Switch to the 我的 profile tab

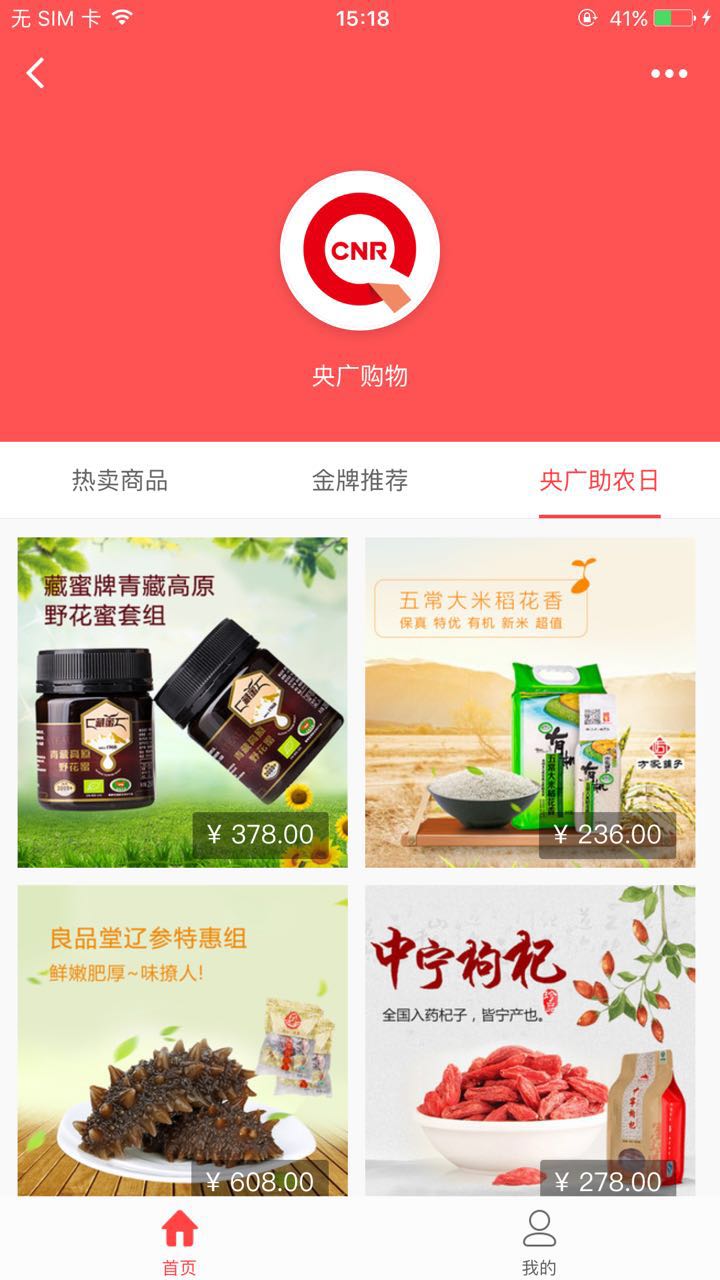[x=539, y=1240]
